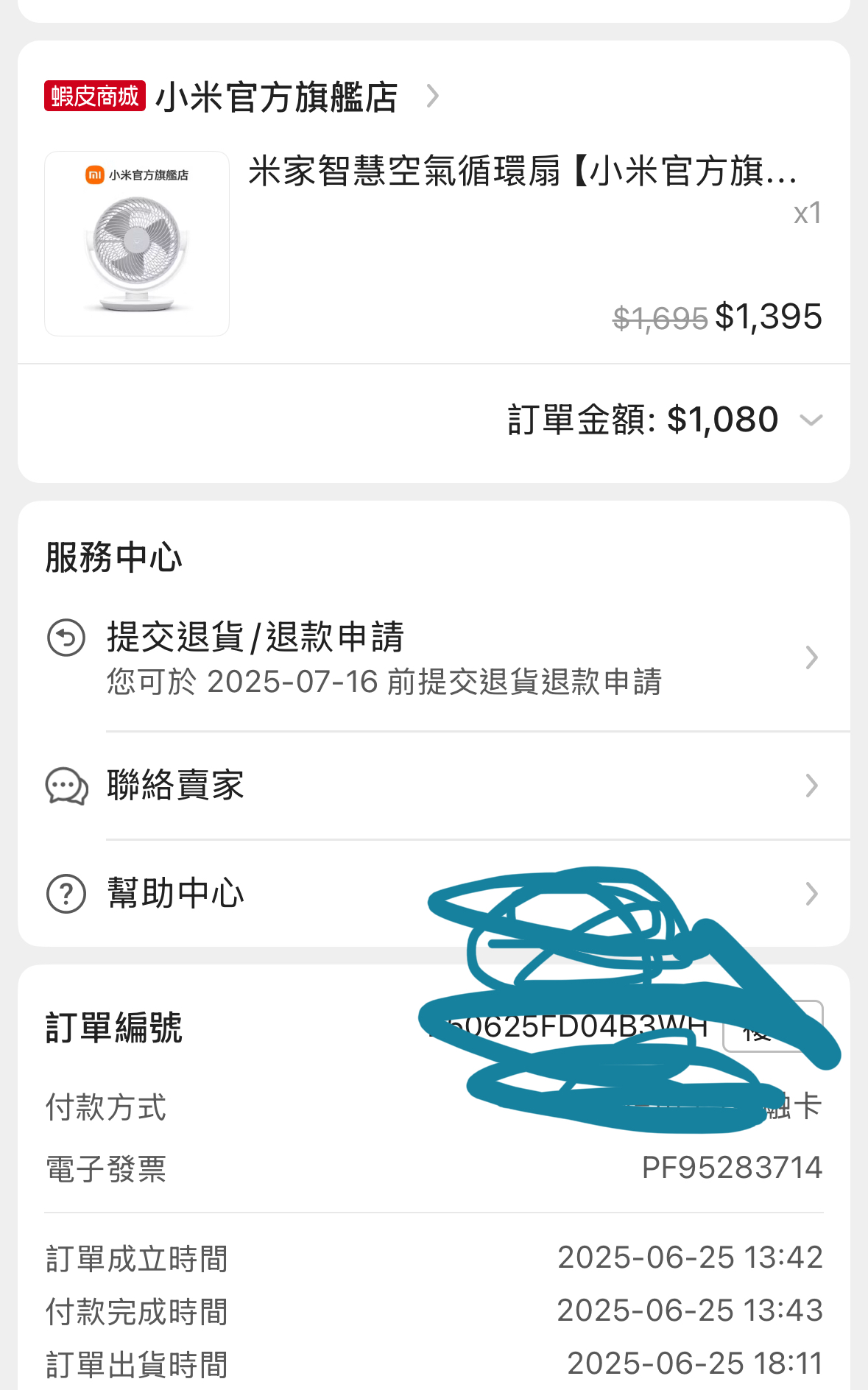The image size is (868, 1390).
Task: Open 聯絡賣家 to chat with seller
Action: click(x=434, y=786)
